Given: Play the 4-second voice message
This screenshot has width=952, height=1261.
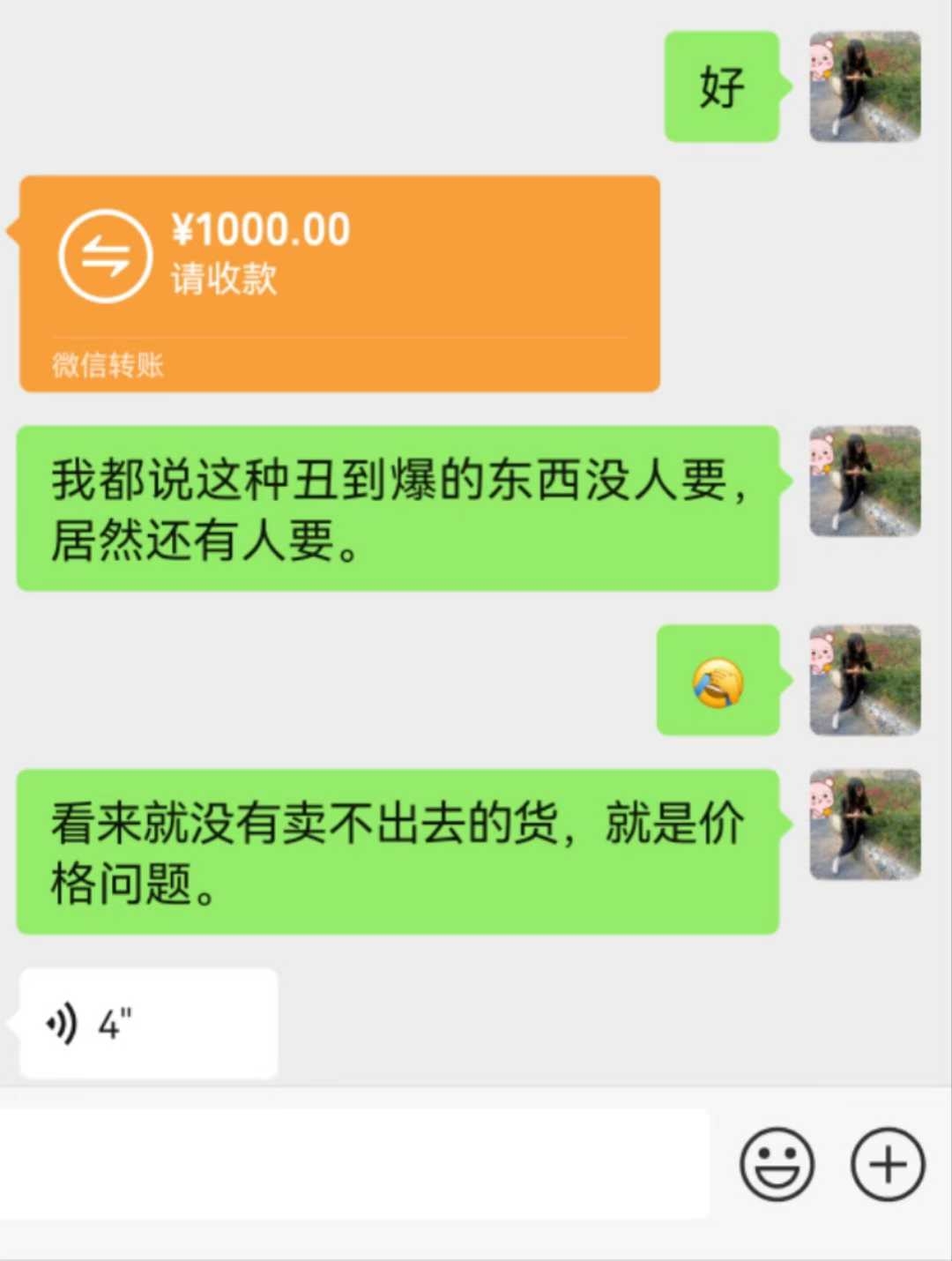Looking at the screenshot, I should pyautogui.click(x=148, y=1024).
